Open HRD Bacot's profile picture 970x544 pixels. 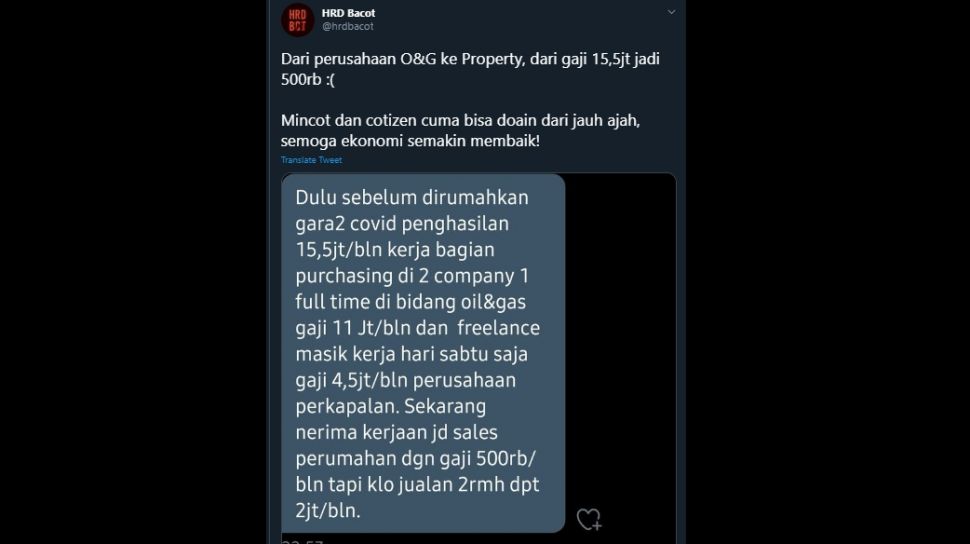[297, 19]
